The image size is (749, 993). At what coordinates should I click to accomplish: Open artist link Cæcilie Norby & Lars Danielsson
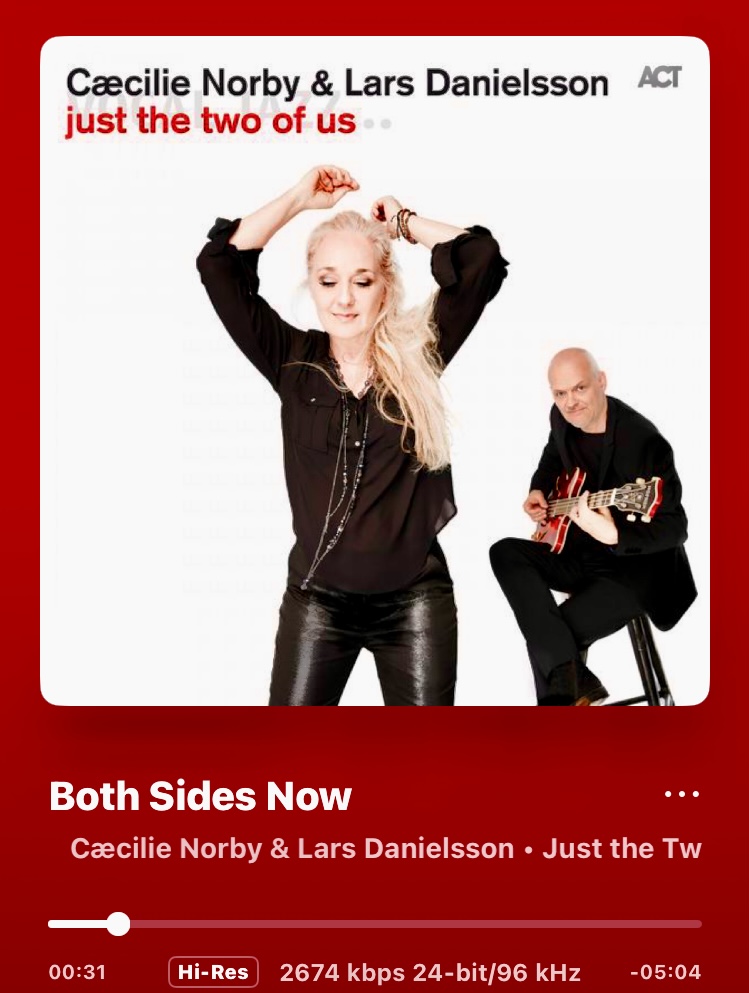292,850
